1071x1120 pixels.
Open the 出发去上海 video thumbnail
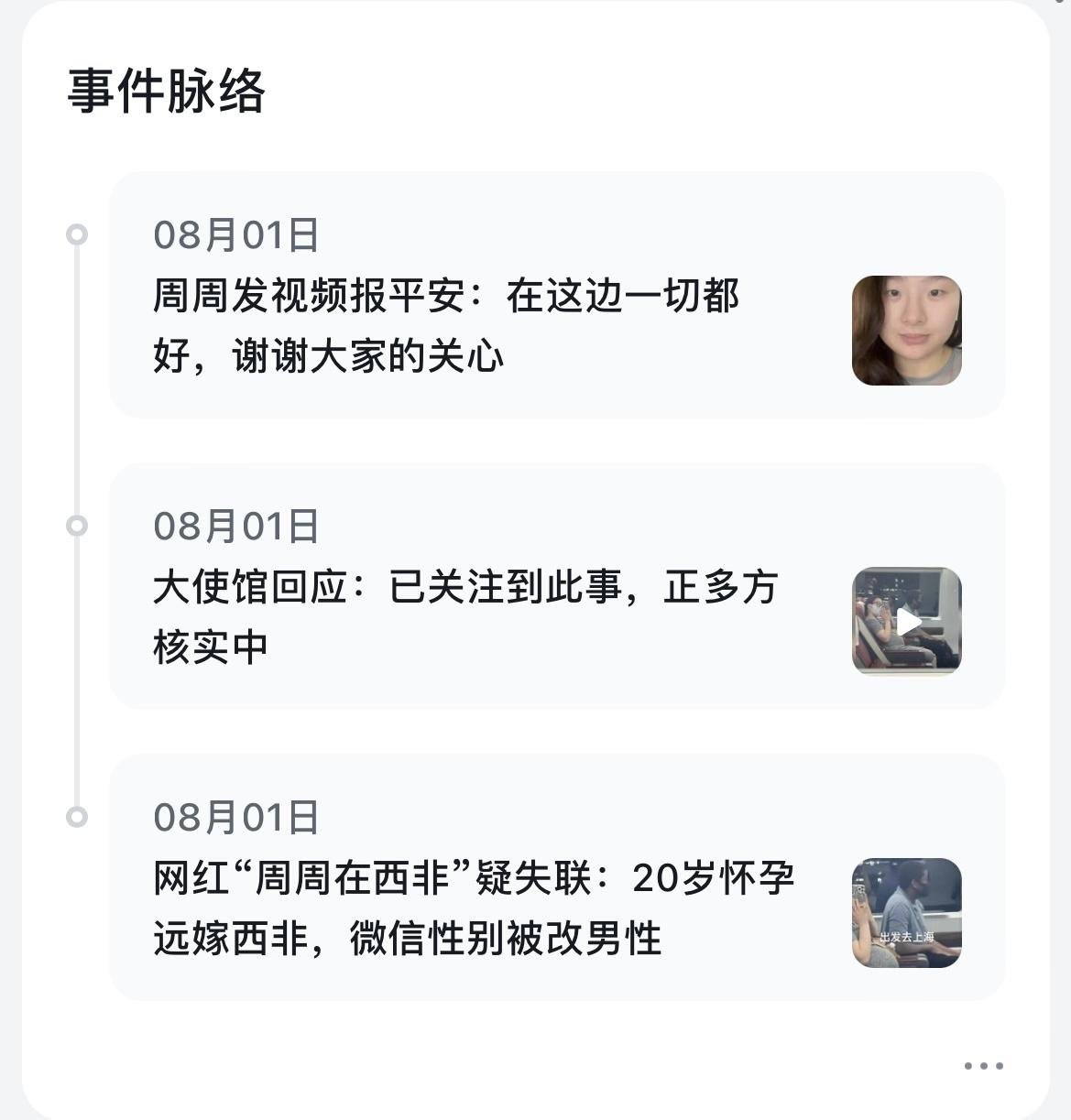pyautogui.click(x=907, y=910)
